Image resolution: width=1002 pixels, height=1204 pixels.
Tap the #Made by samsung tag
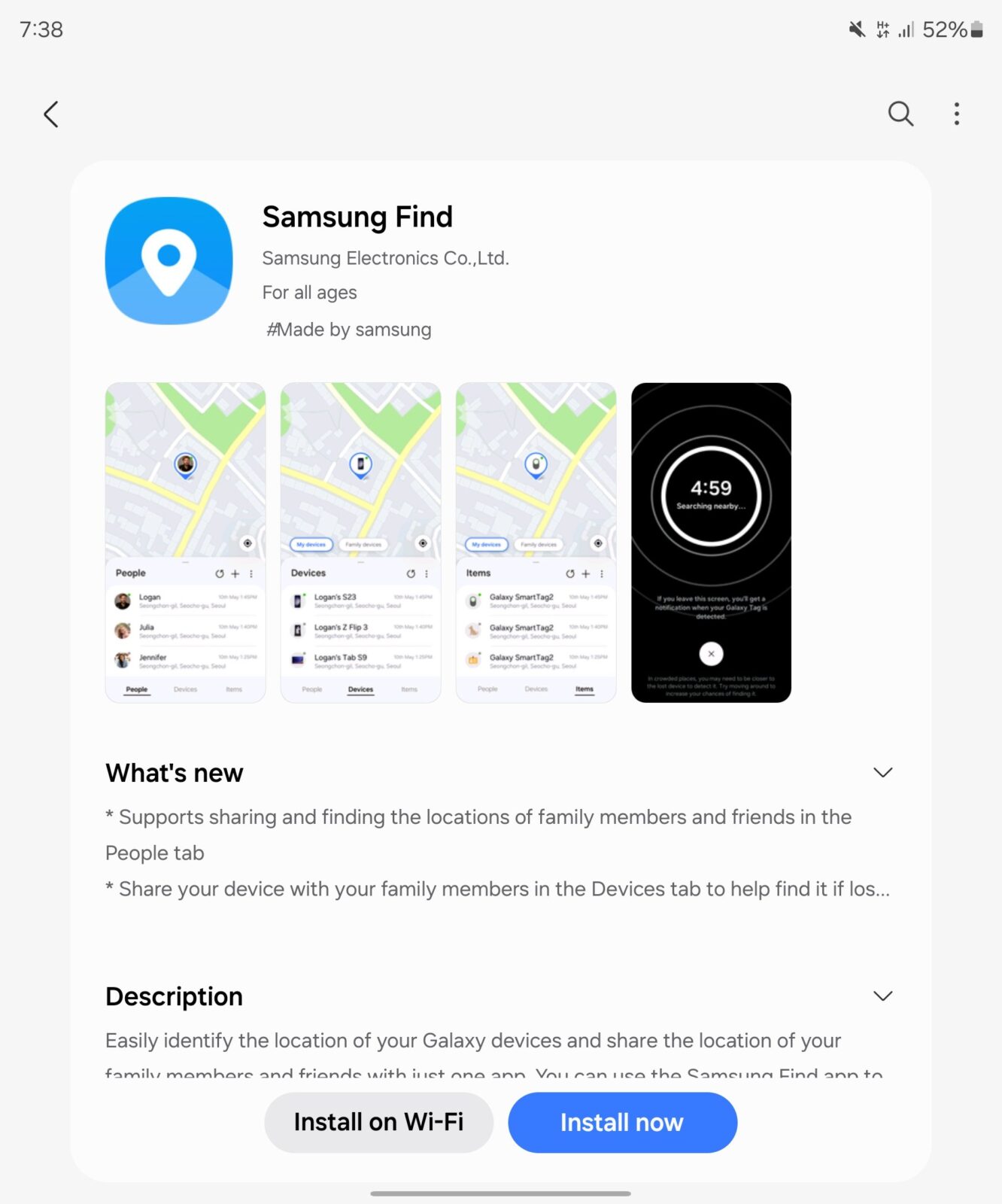click(349, 330)
